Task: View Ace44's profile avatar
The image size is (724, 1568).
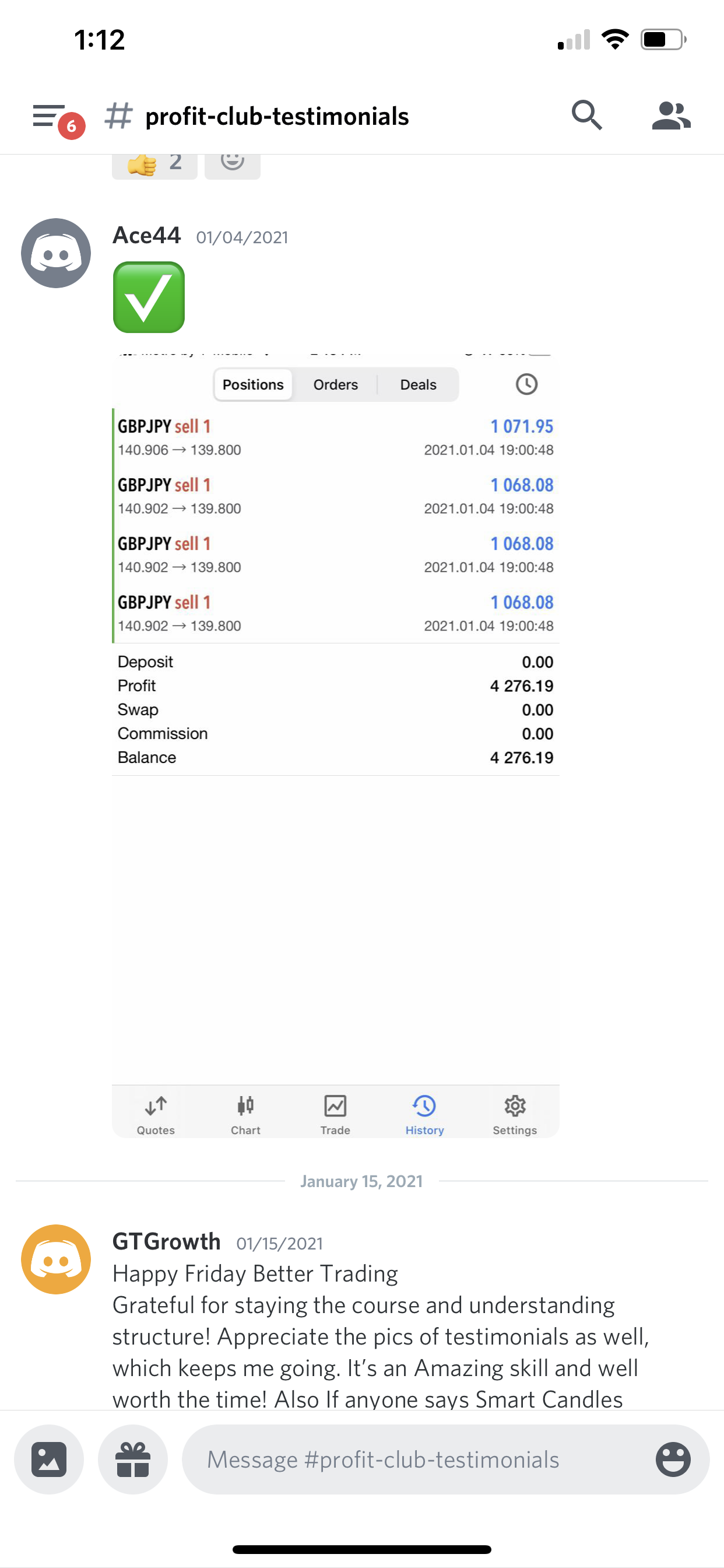Action: tap(56, 253)
